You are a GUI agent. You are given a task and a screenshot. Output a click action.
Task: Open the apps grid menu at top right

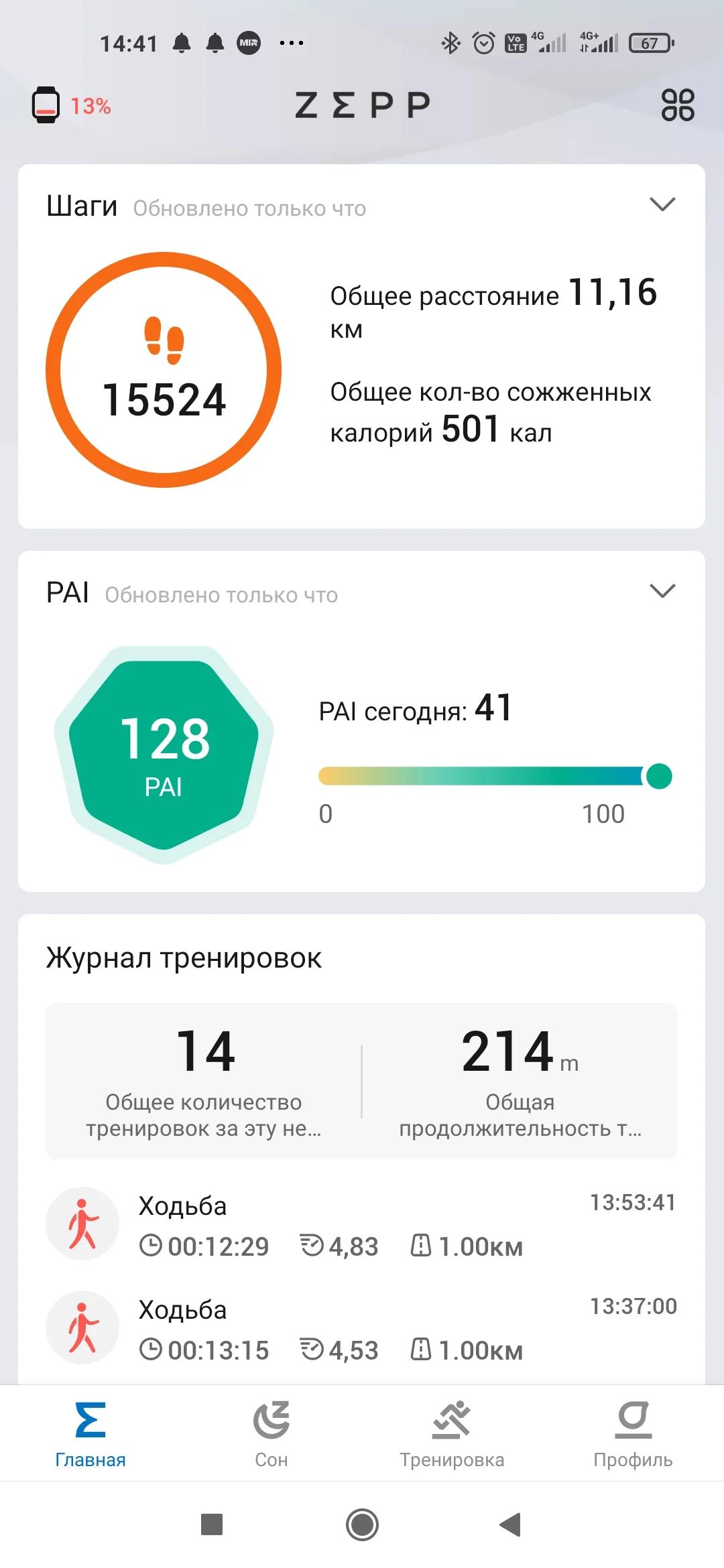coord(677,105)
